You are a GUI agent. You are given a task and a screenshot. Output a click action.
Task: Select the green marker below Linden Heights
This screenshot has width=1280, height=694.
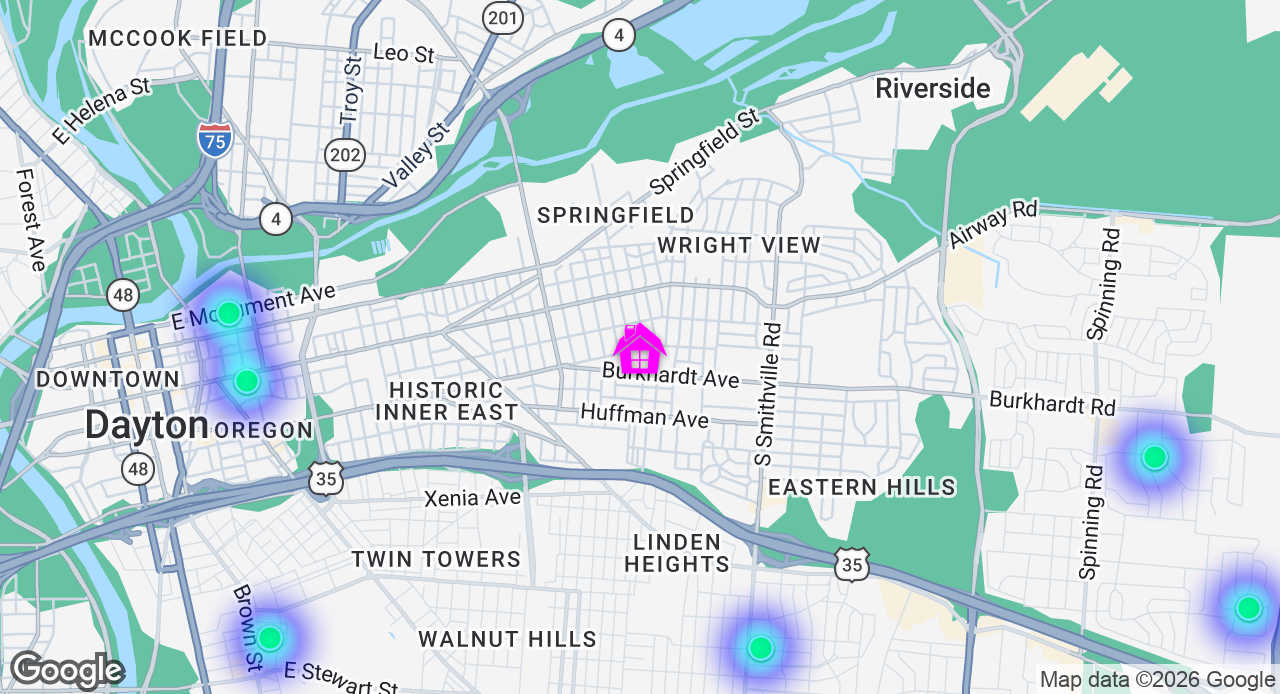[x=761, y=648]
